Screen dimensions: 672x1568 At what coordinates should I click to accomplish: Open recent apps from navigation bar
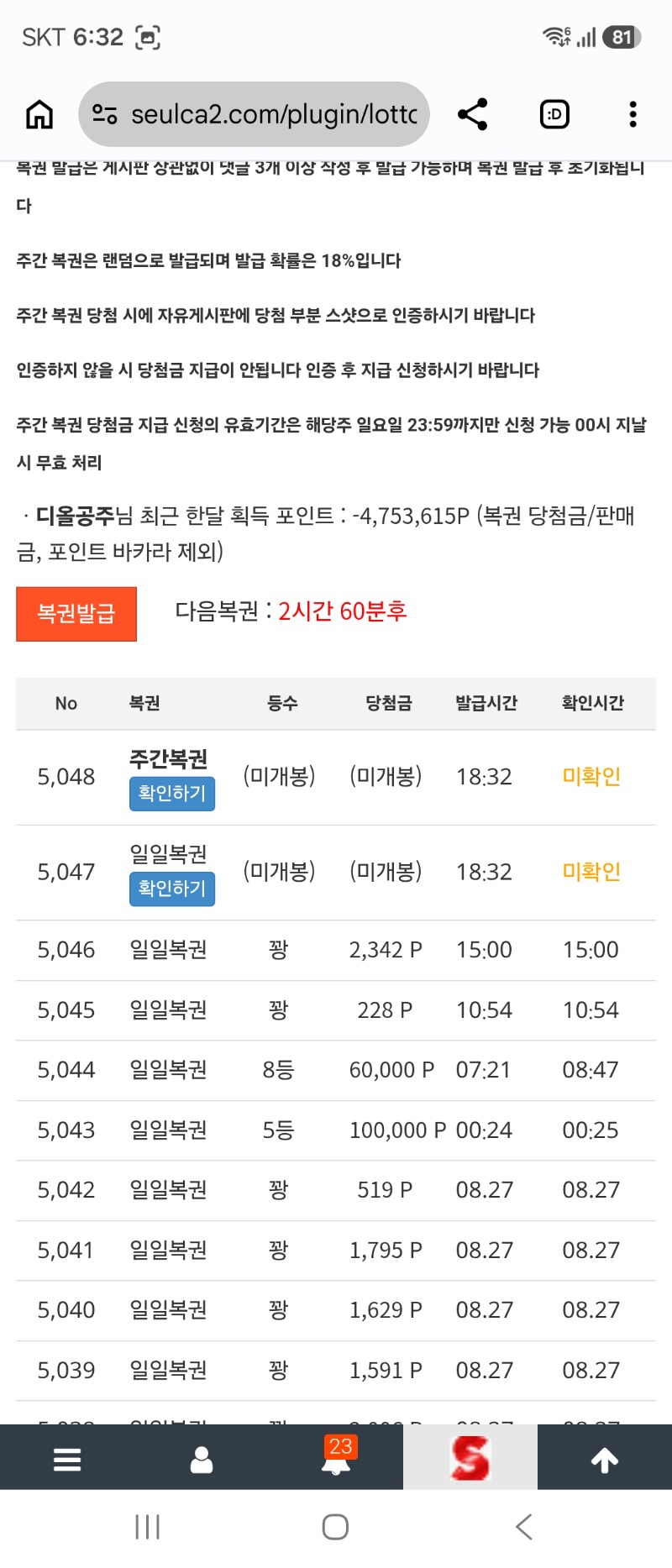148,1527
